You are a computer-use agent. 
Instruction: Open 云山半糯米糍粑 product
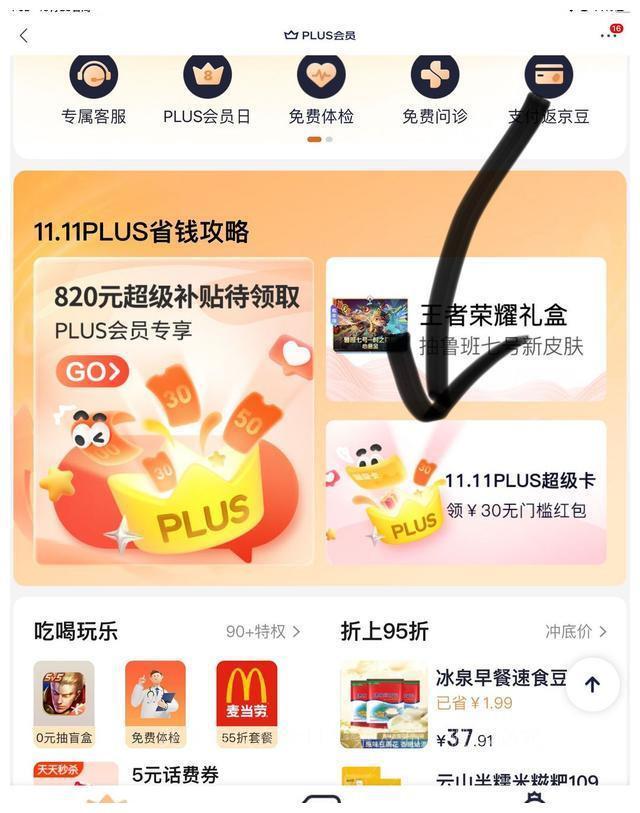470,780
